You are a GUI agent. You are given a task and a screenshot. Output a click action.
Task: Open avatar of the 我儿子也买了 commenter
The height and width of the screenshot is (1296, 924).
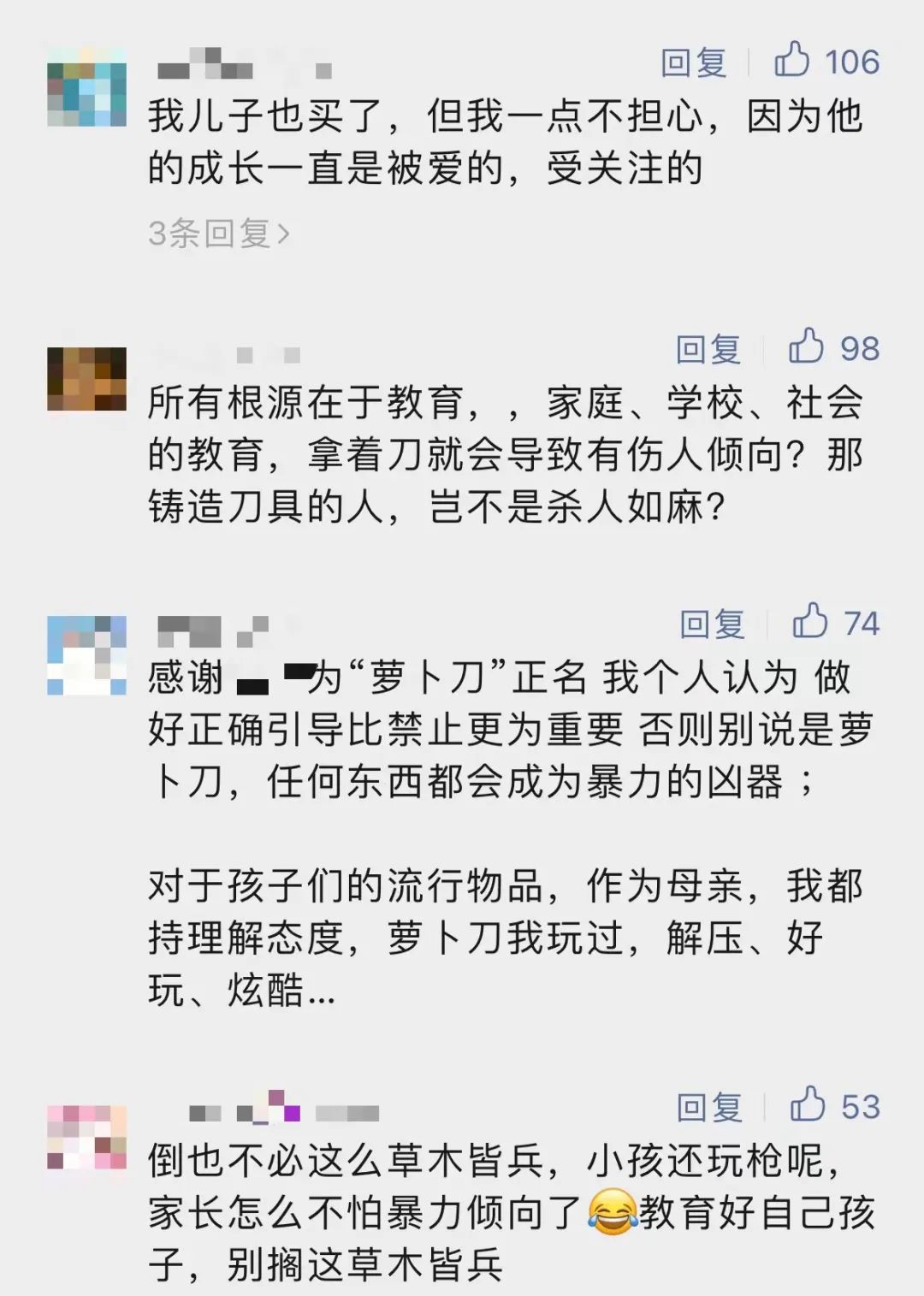(x=86, y=87)
